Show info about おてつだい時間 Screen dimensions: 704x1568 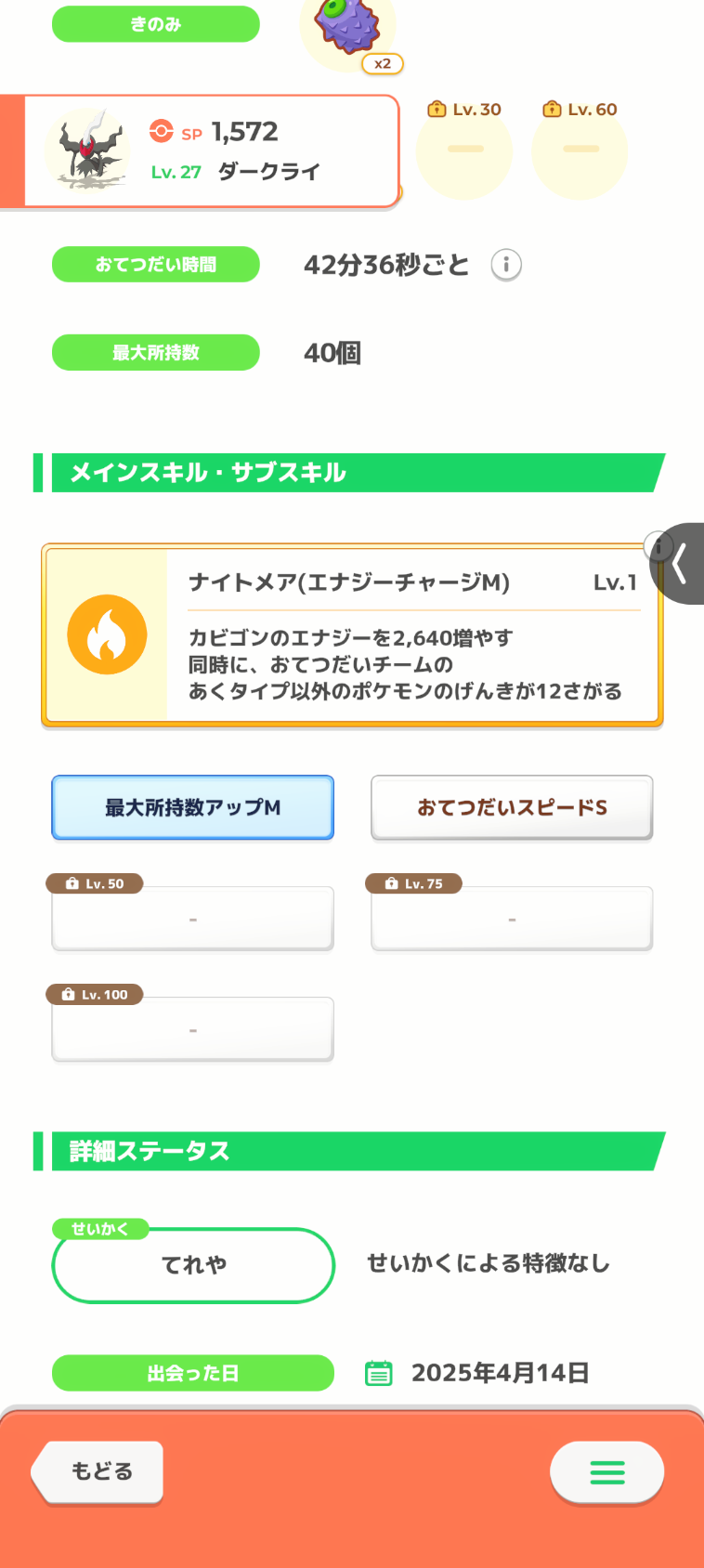pyautogui.click(x=506, y=266)
